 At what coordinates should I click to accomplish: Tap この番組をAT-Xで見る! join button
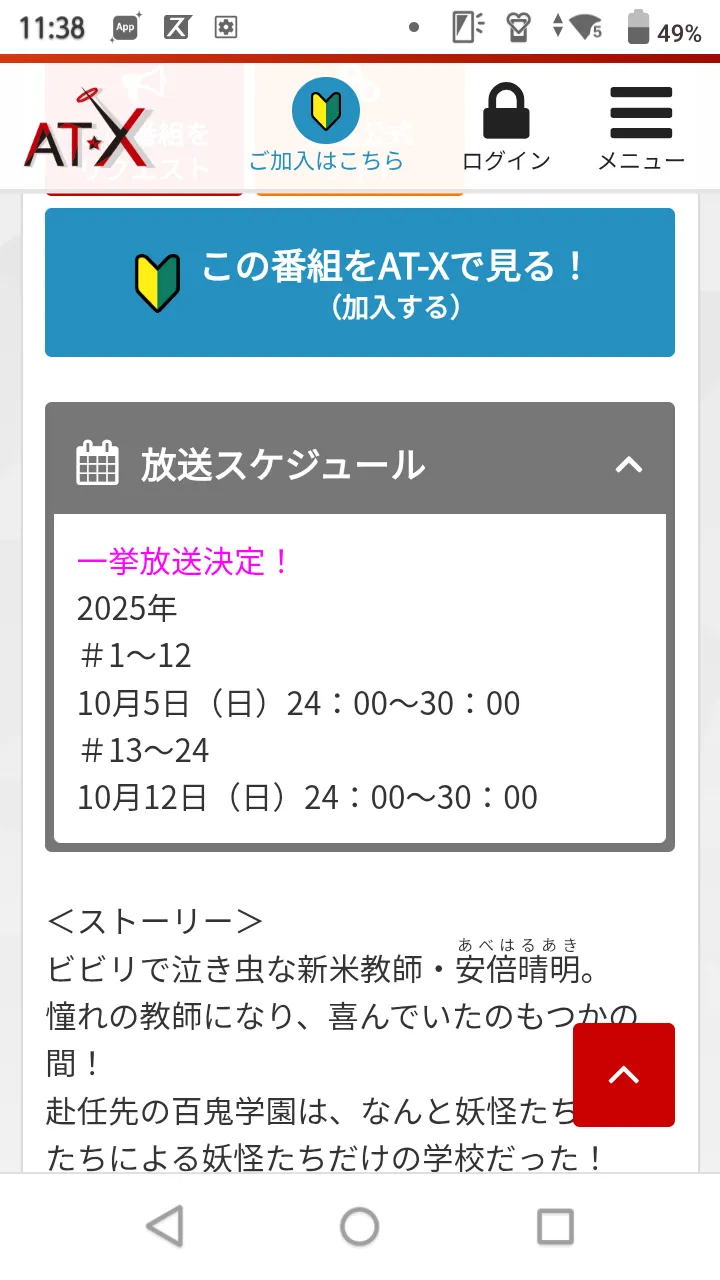(x=360, y=282)
